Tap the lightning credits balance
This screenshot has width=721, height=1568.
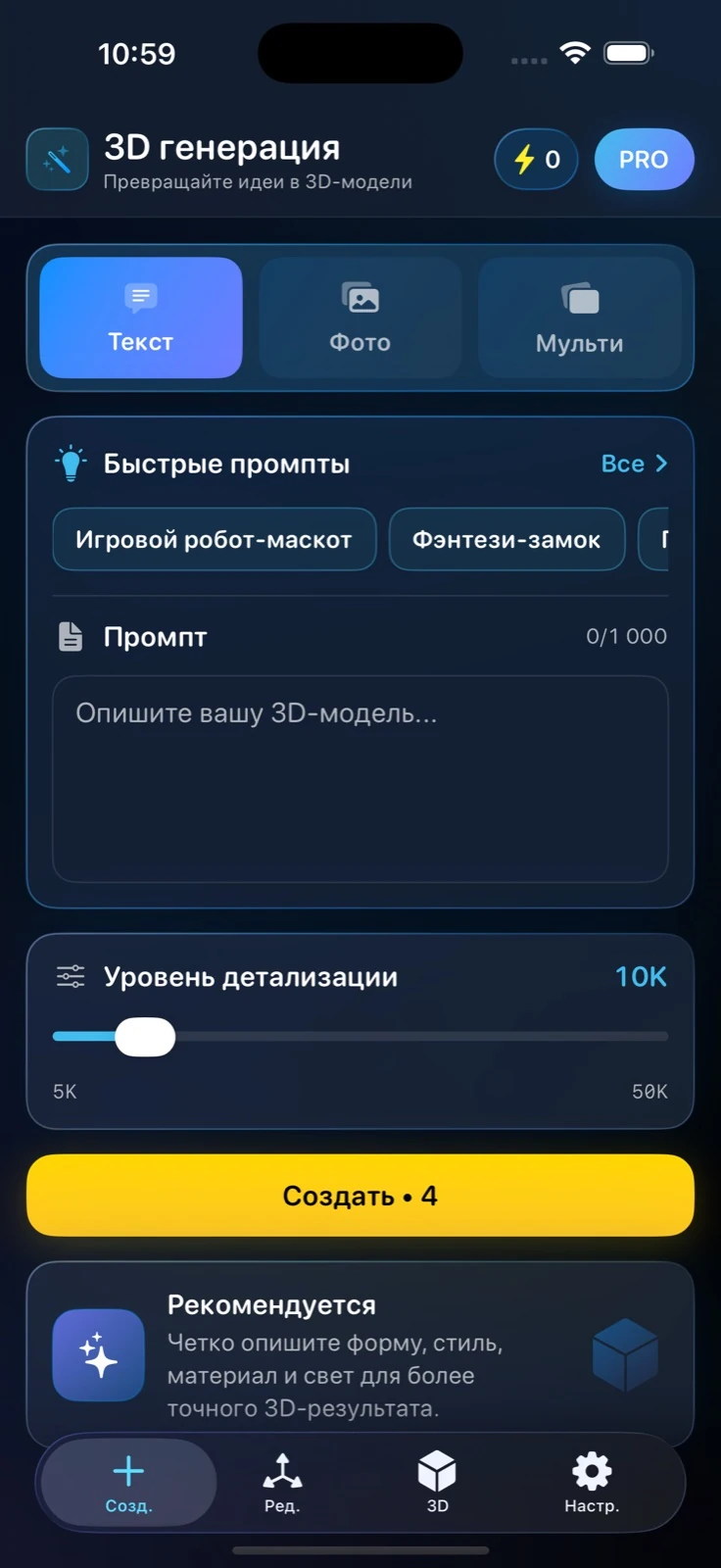click(x=536, y=159)
